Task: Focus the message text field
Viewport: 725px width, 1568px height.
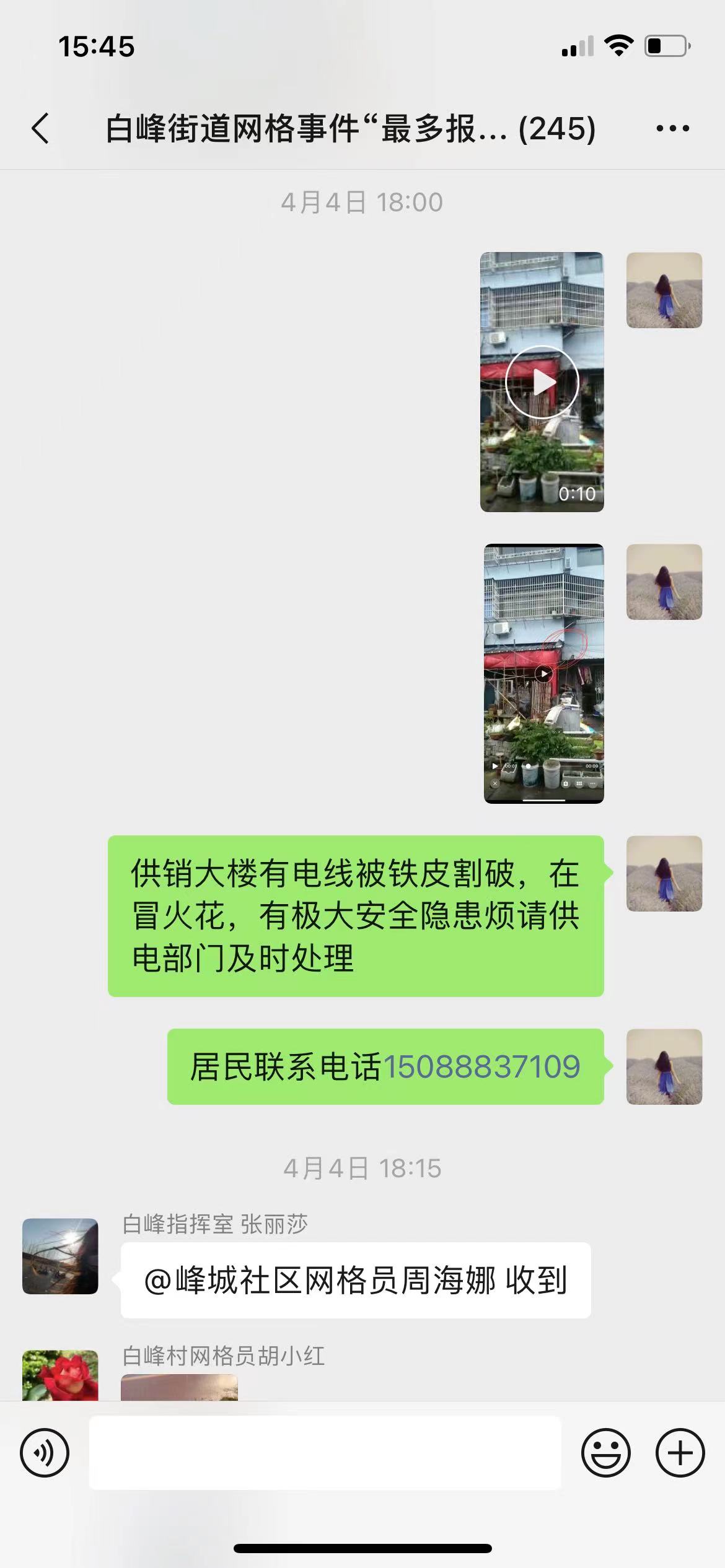Action: 325,1453
